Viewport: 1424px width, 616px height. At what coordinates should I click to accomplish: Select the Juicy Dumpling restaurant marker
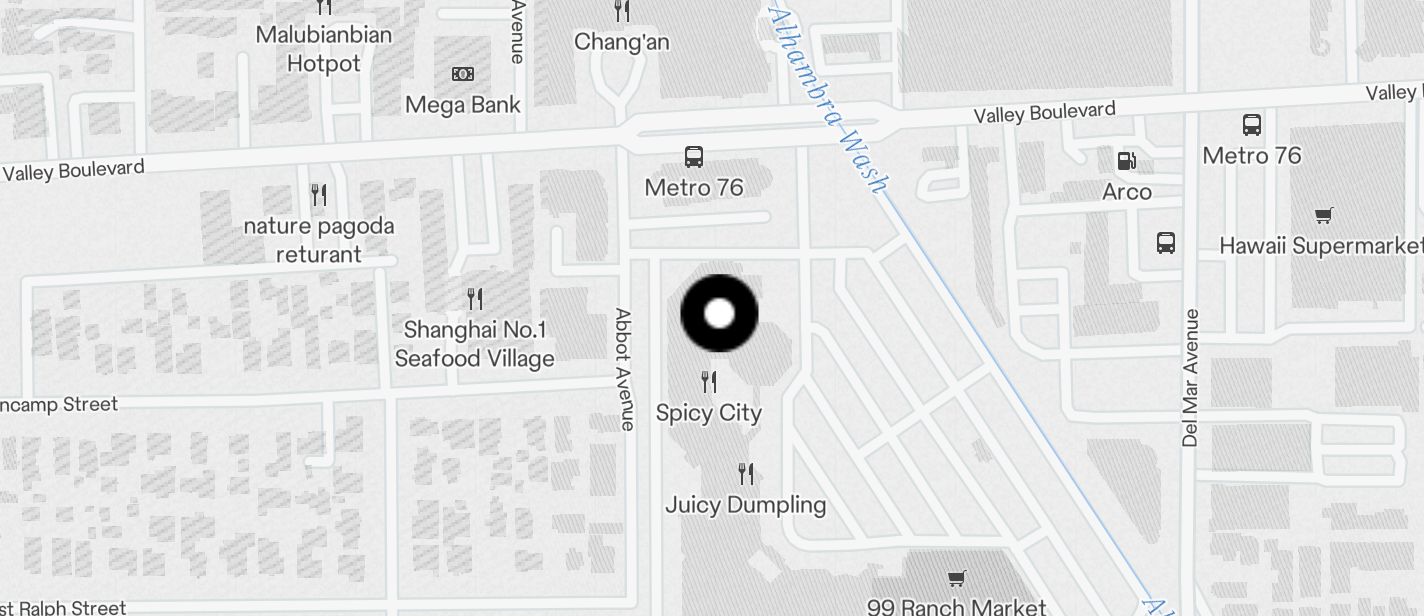click(x=746, y=473)
